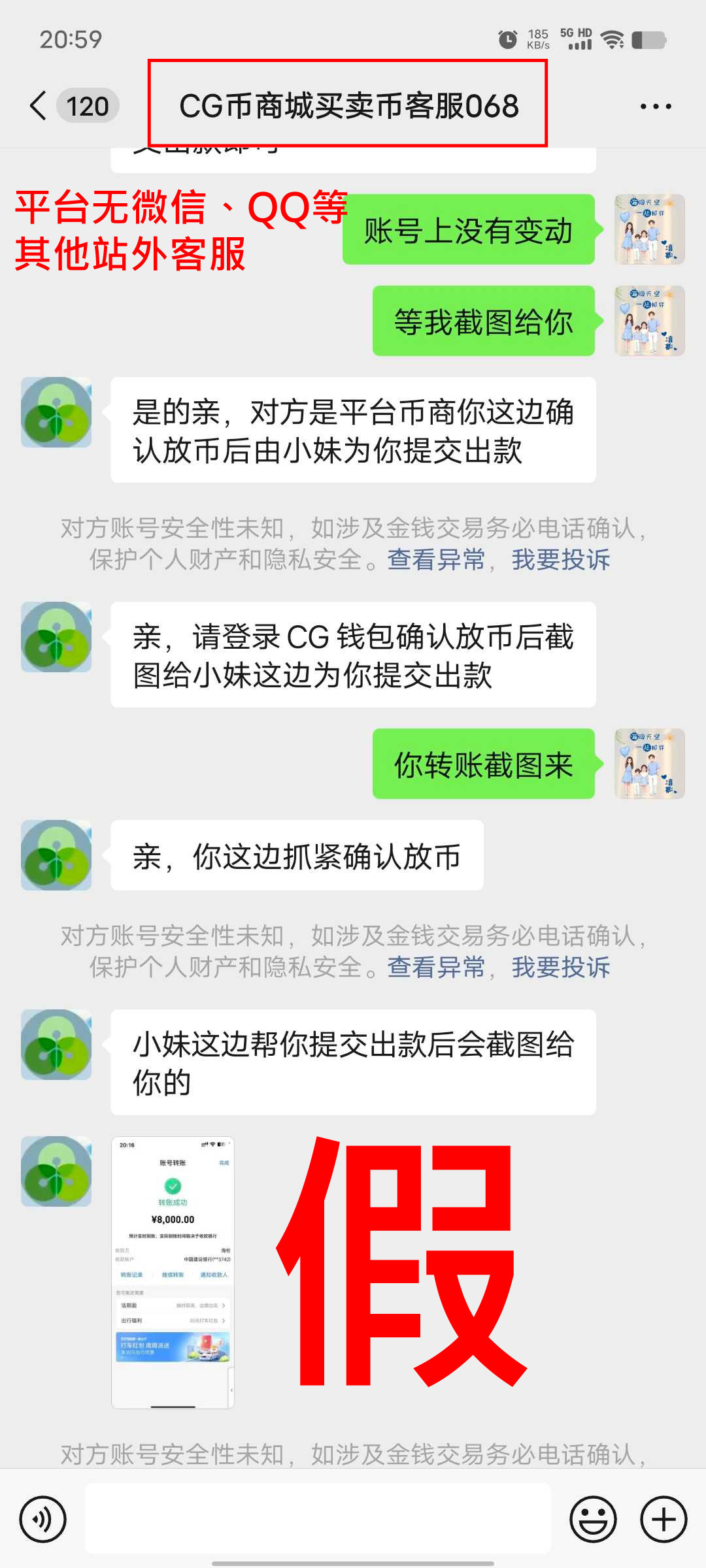Tap 我要投诉 below the 抓紧确认放币 message
The height and width of the screenshot is (1568, 706).
pos(560,968)
